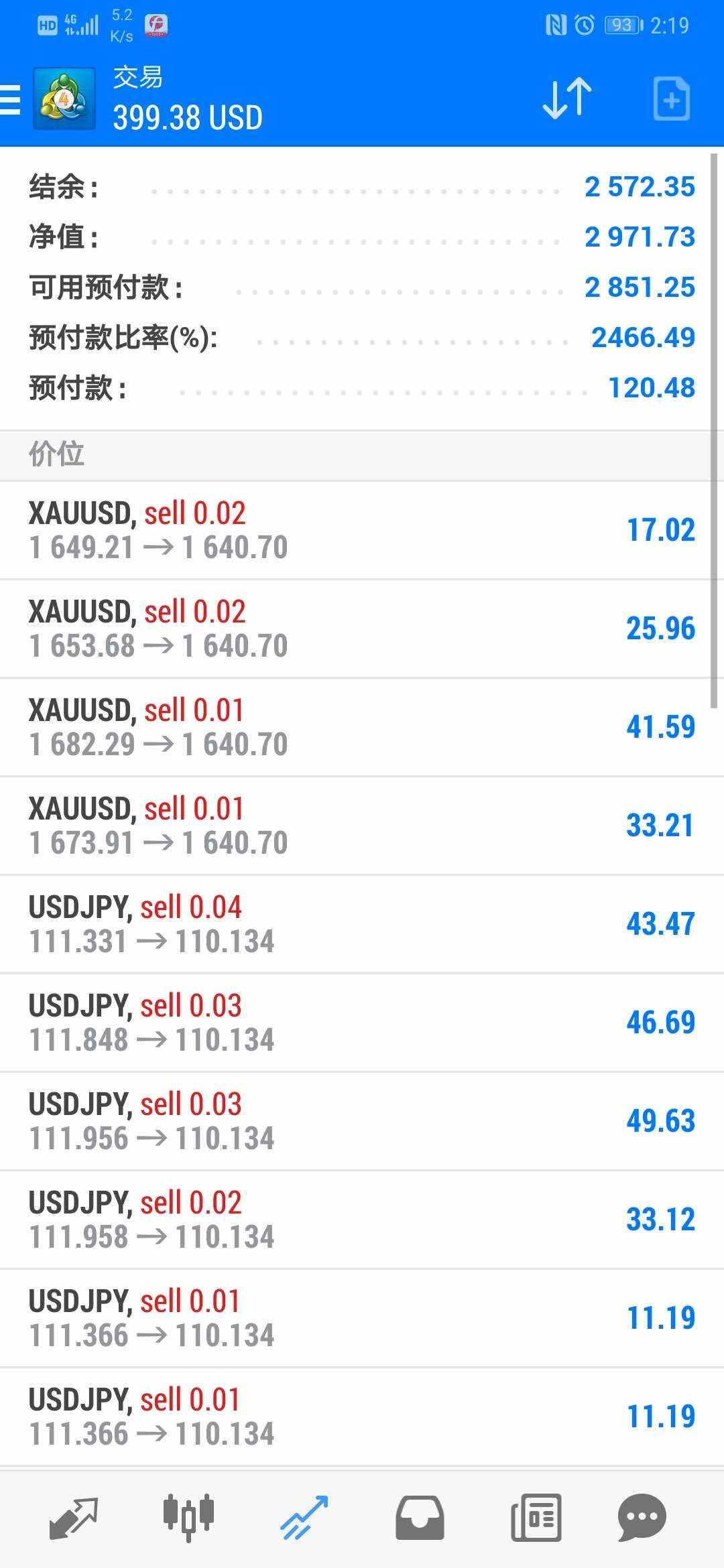
Task: Switch to the quotes tab
Action: (74, 1518)
